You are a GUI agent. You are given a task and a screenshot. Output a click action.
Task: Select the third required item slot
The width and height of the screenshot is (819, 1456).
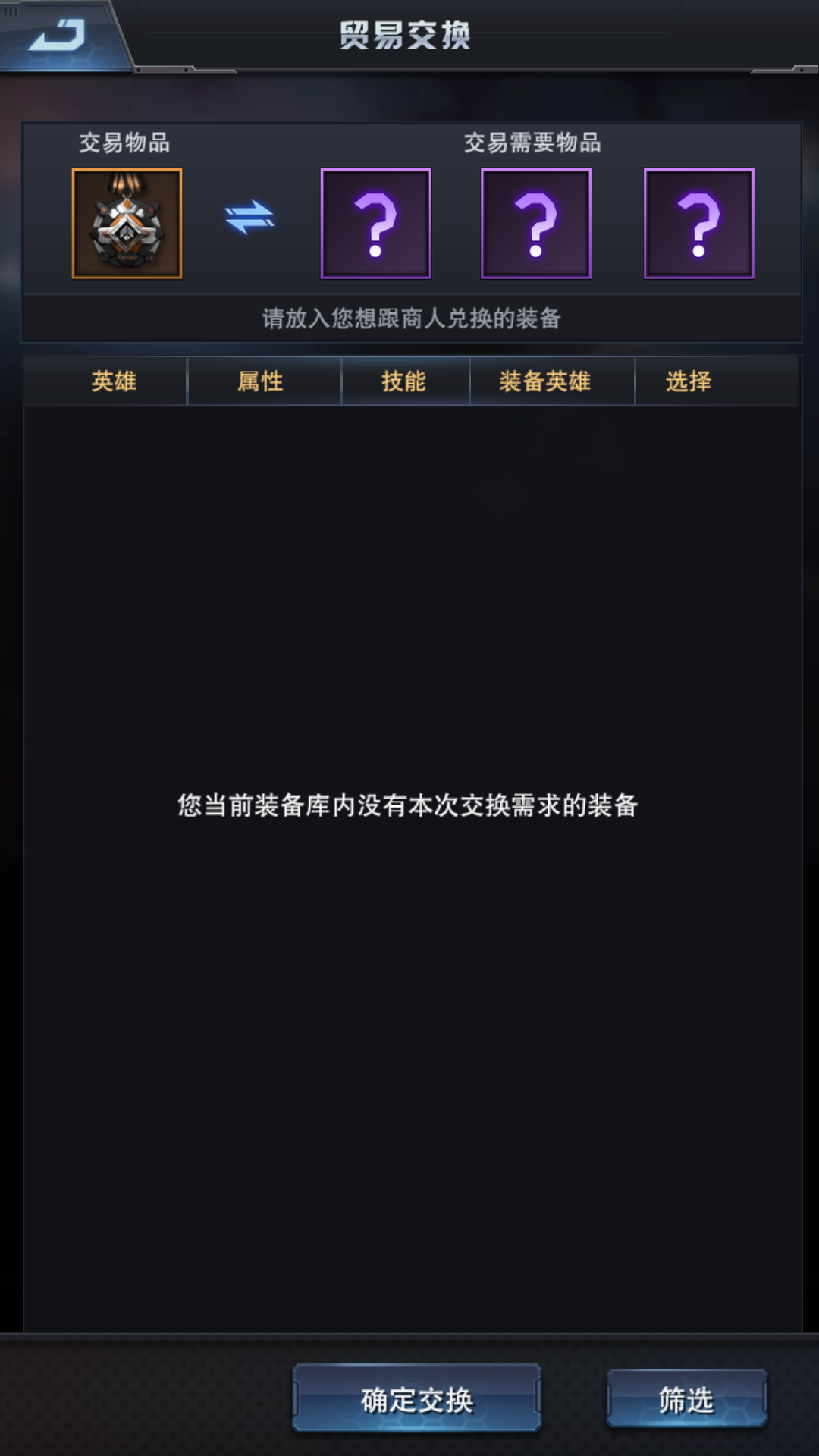(x=698, y=224)
